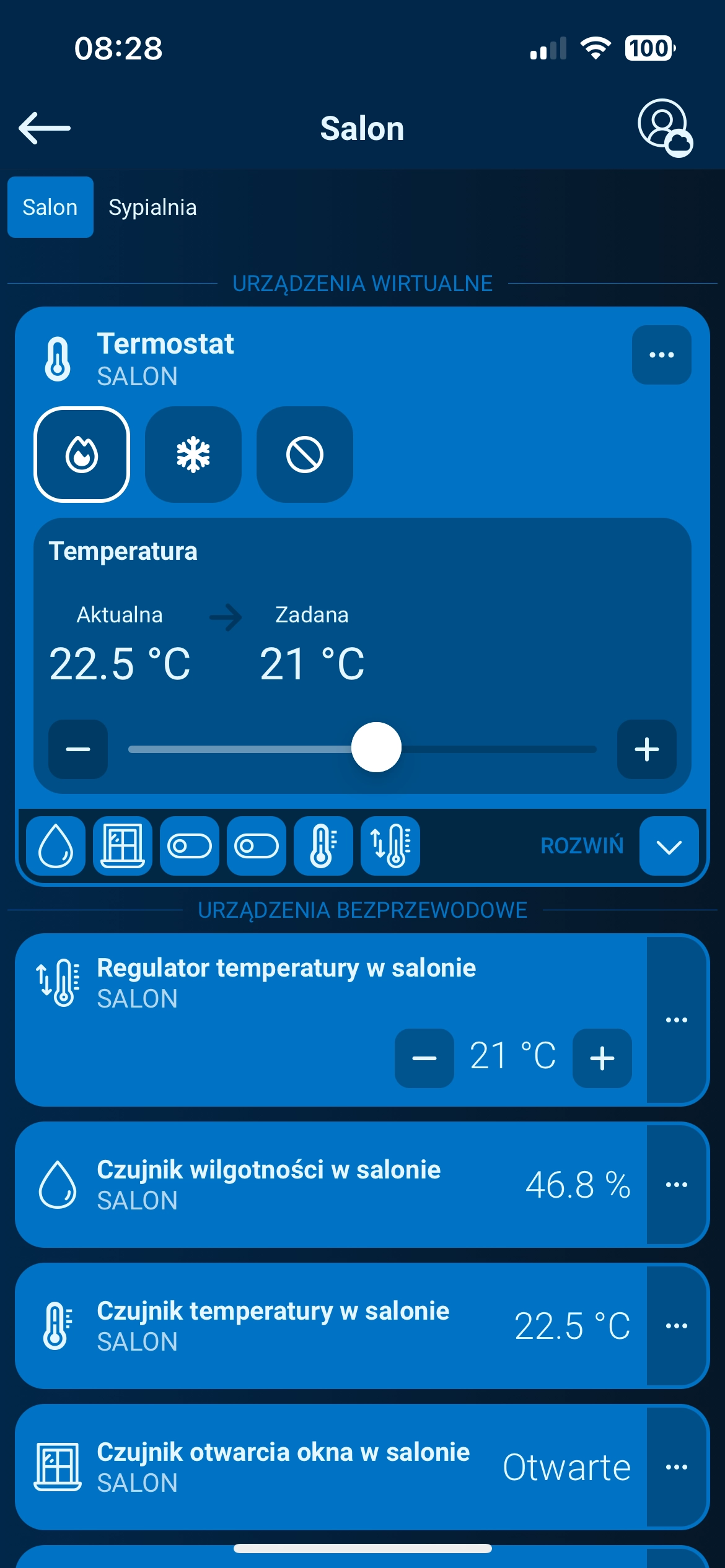This screenshot has width=725, height=1568.
Task: Lower Regulator temperatury value with minus
Action: (x=424, y=1058)
